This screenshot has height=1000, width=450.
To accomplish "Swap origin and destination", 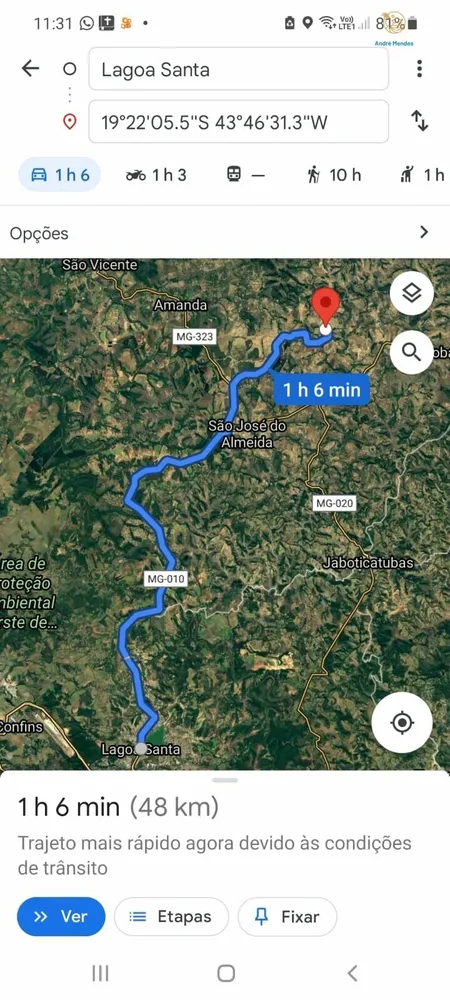I will [x=419, y=121].
